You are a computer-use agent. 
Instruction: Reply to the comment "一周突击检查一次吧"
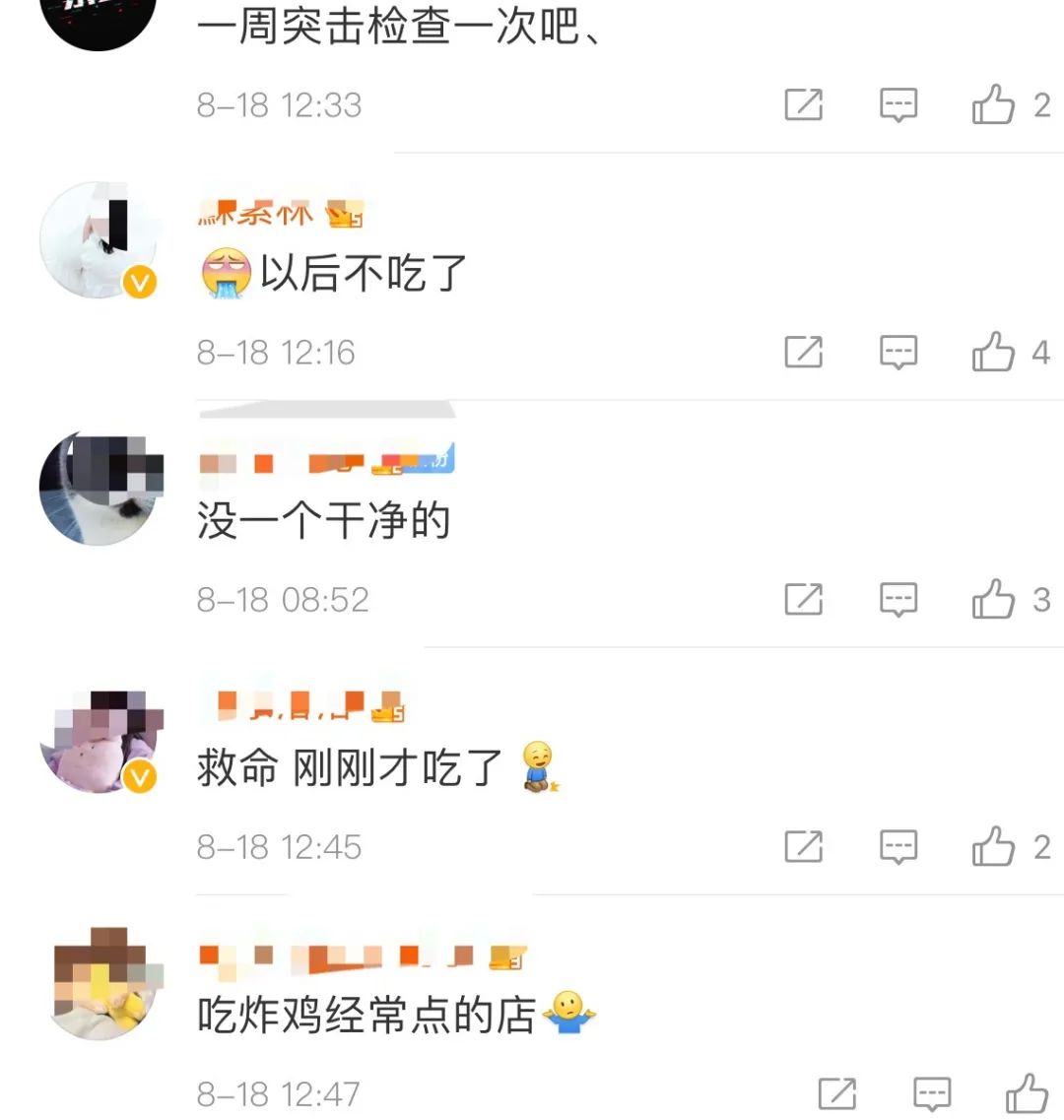tap(898, 104)
